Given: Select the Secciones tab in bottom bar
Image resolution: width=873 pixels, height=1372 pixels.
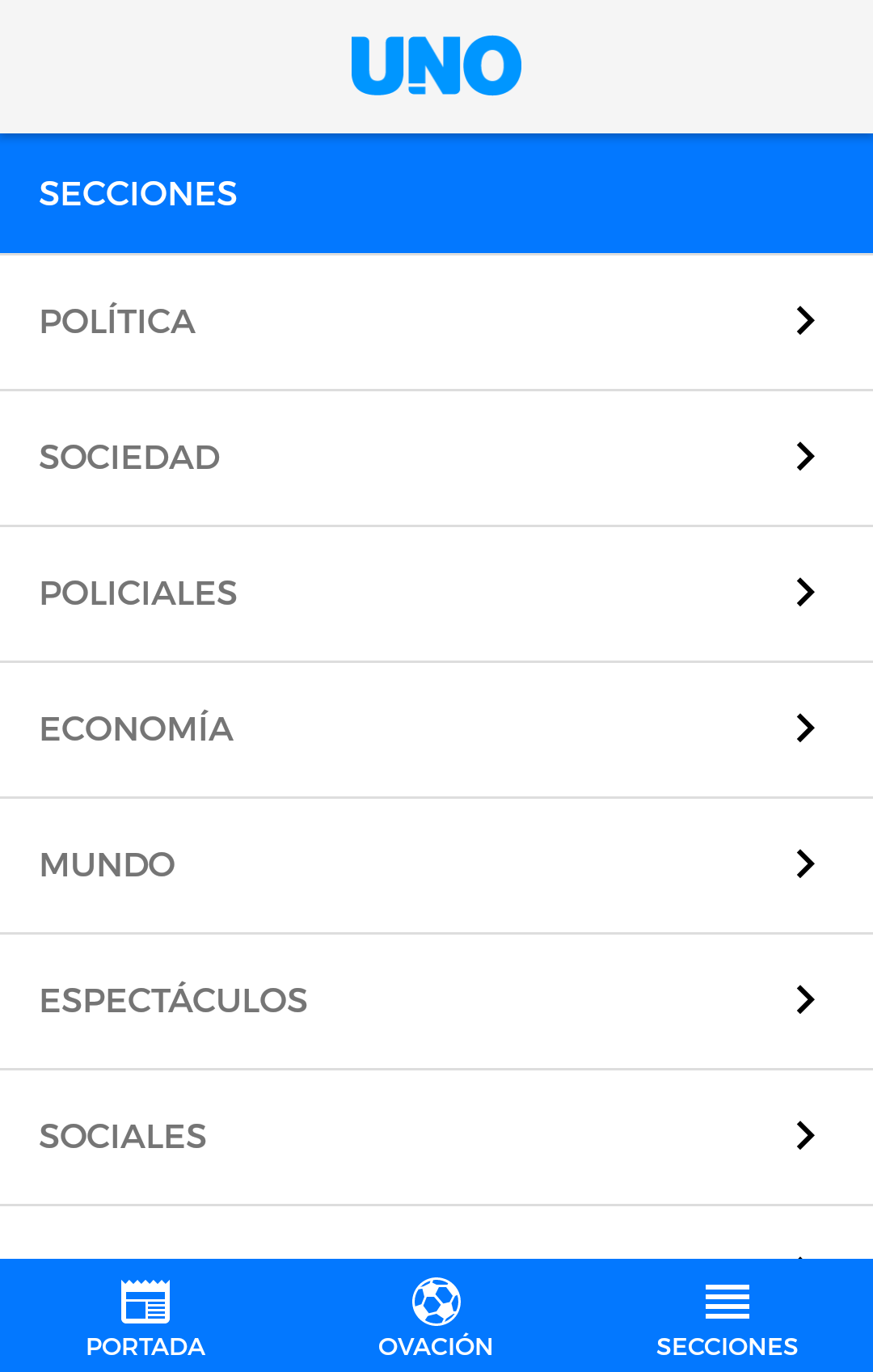Looking at the screenshot, I should [727, 1317].
